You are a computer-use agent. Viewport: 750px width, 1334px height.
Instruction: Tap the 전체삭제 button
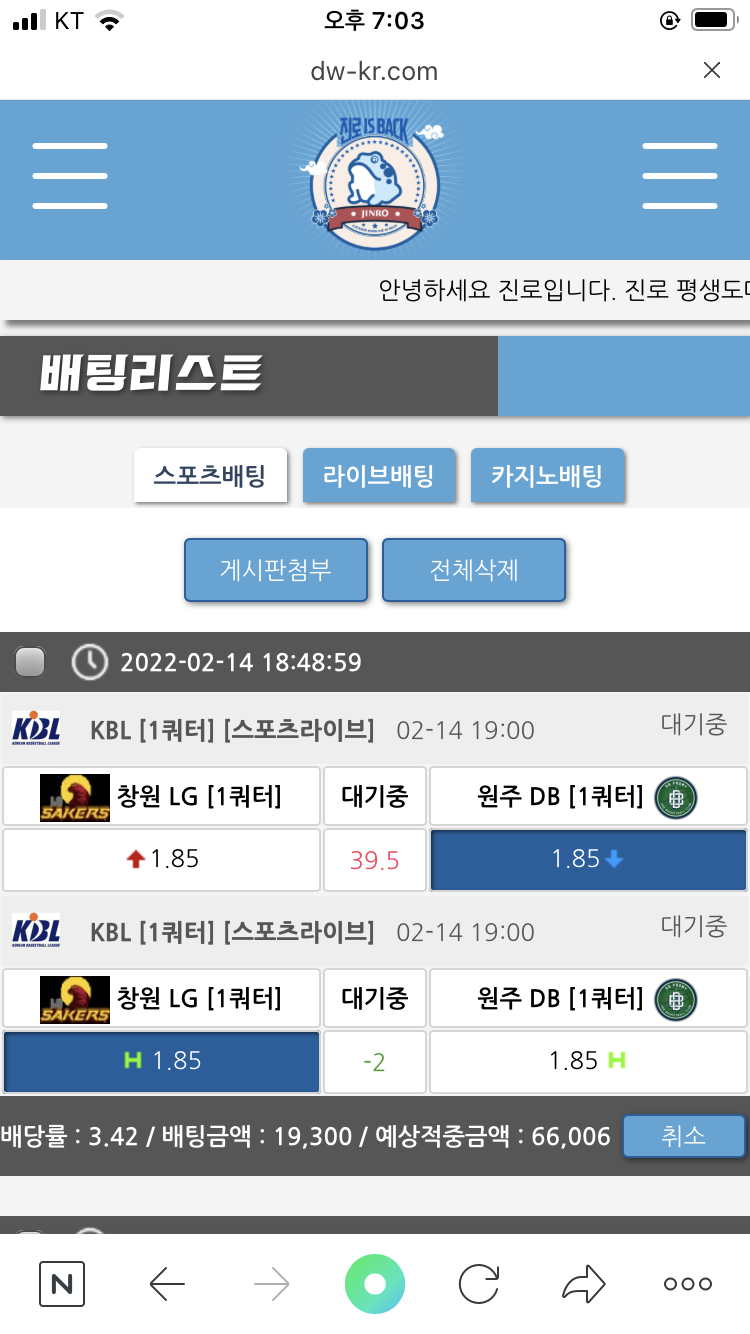pyautogui.click(x=474, y=570)
